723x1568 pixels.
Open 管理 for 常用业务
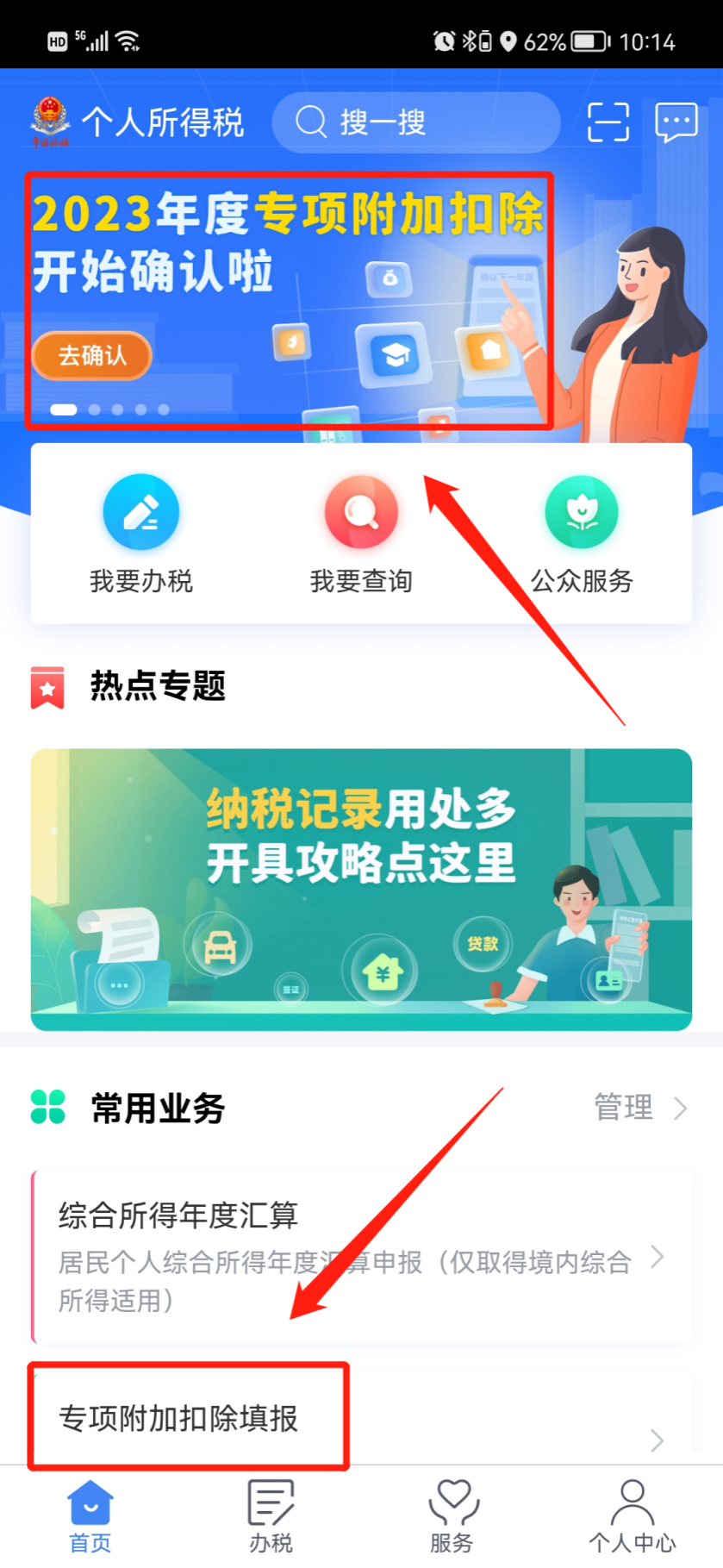pos(639,1108)
